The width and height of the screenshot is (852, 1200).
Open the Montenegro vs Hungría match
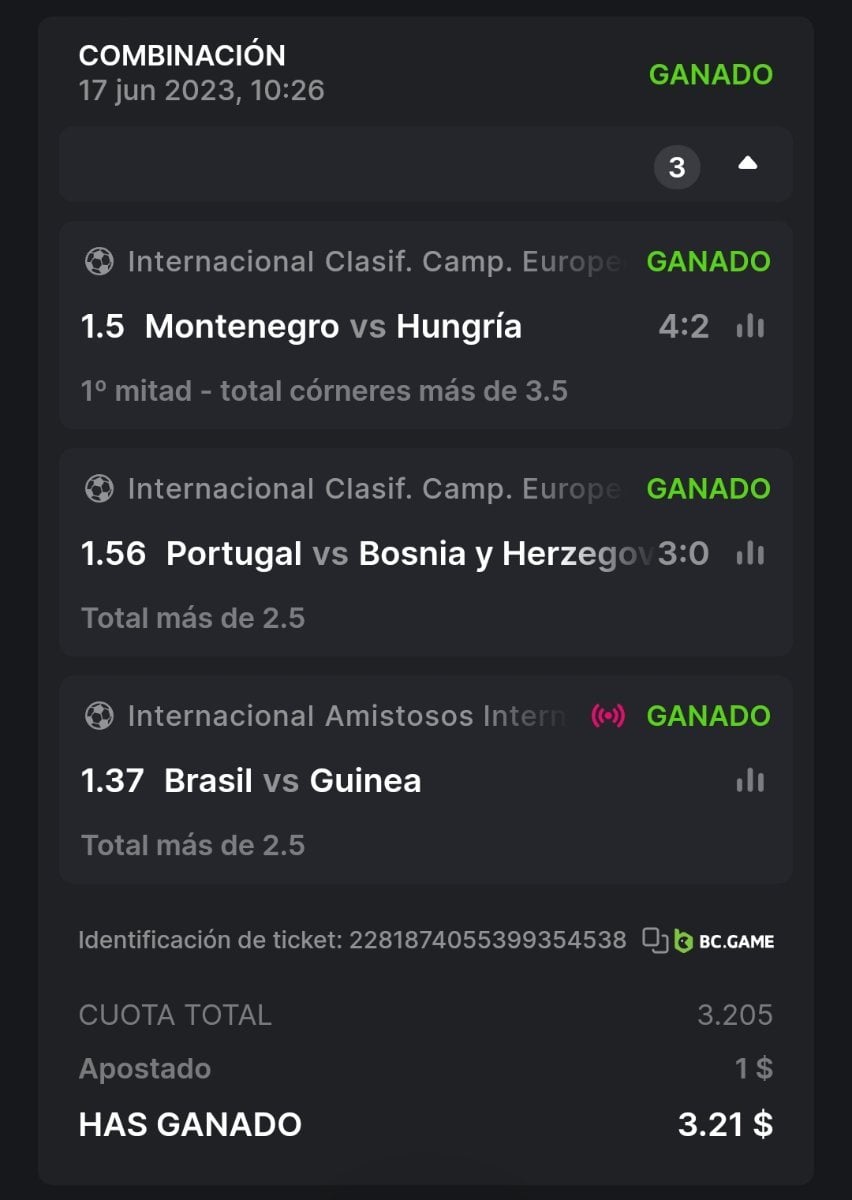pyautogui.click(x=333, y=327)
